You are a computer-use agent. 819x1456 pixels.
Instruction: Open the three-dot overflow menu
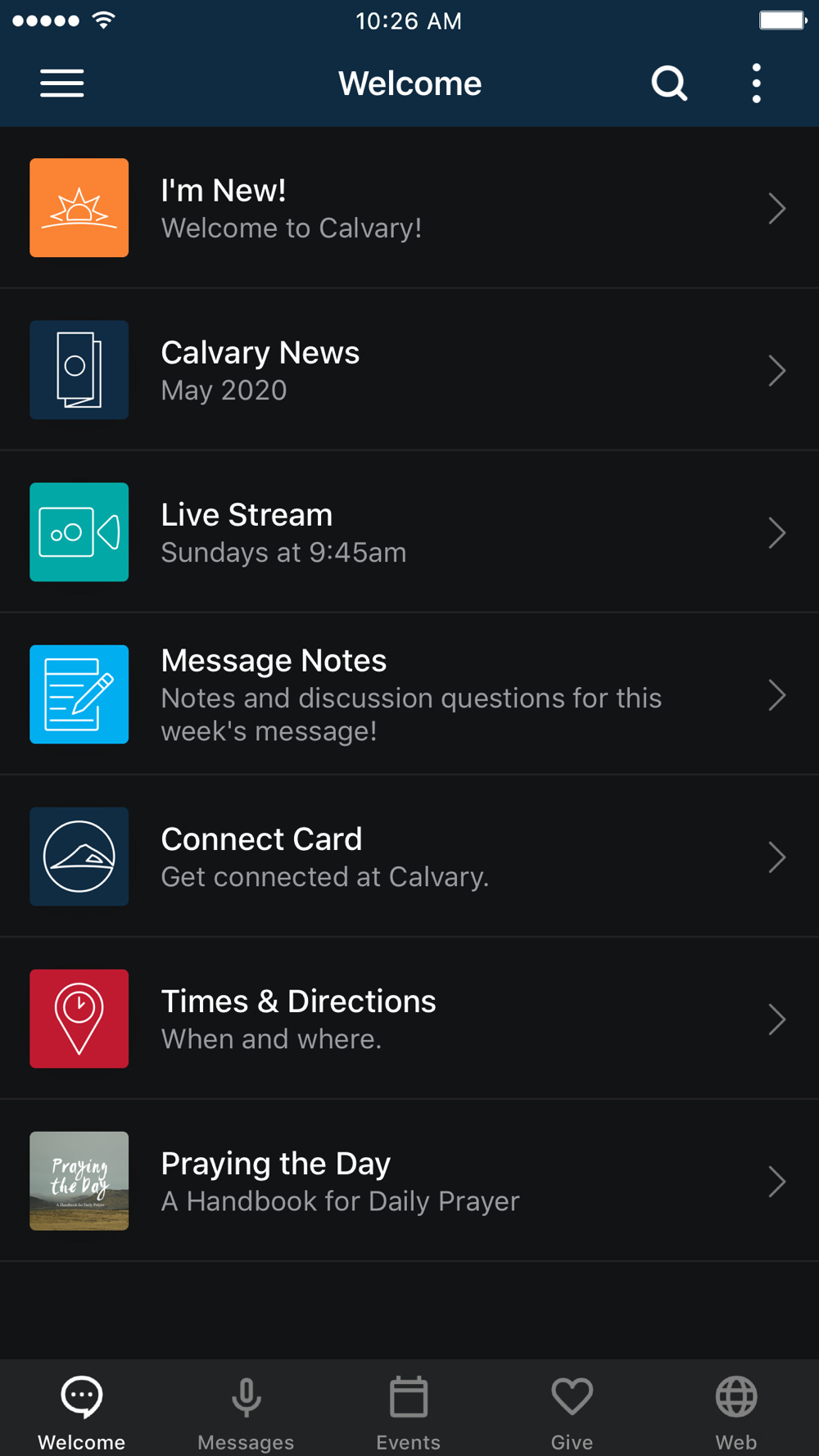point(756,84)
